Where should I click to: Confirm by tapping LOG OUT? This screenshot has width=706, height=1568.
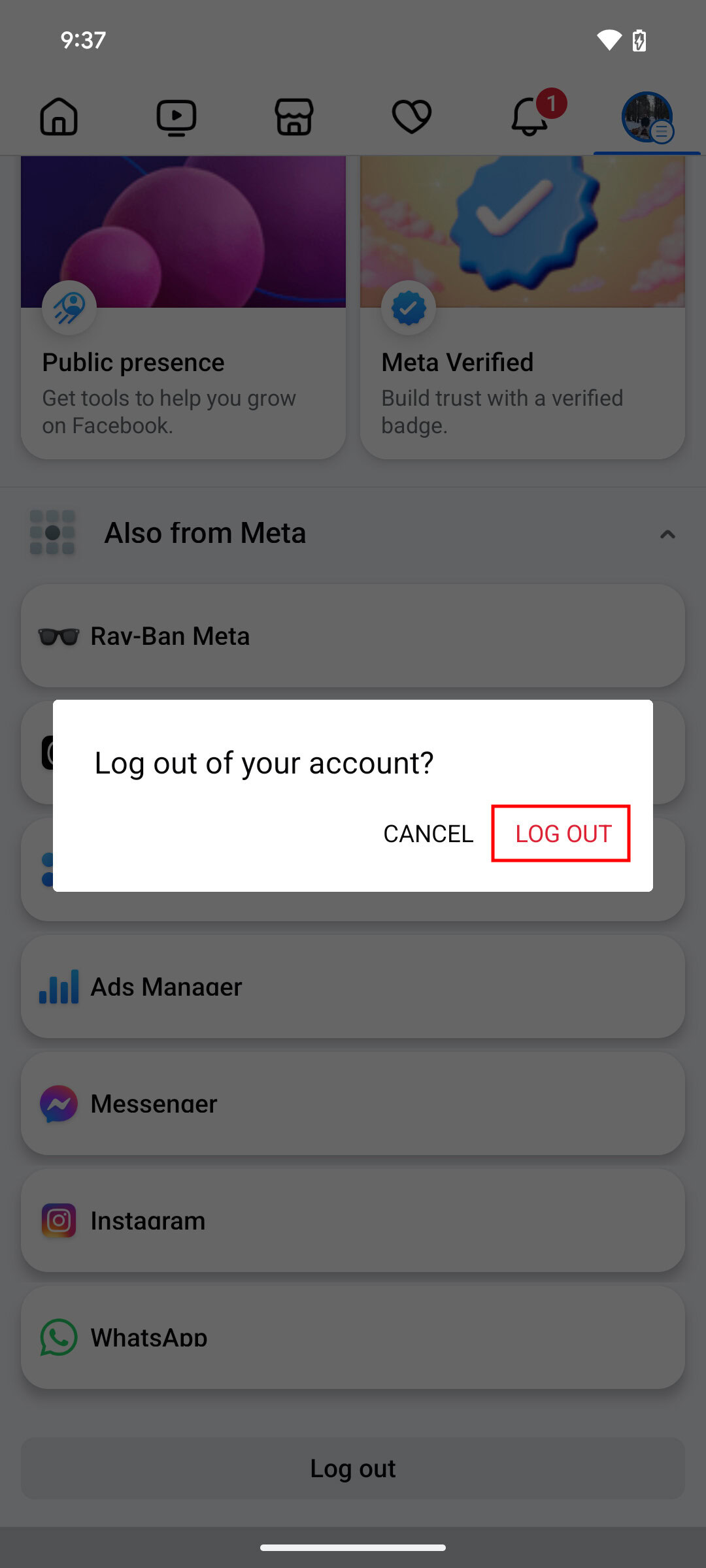click(562, 834)
